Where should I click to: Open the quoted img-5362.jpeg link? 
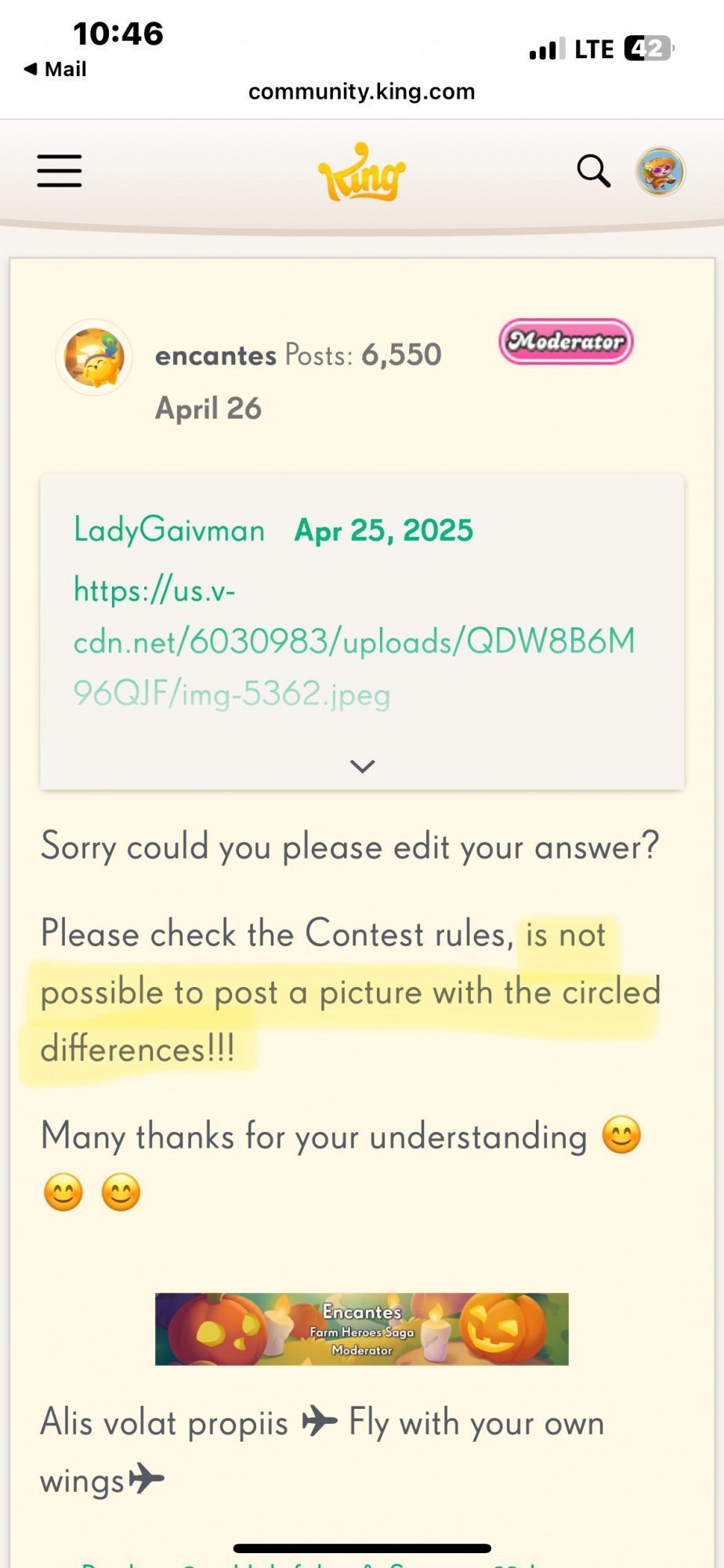pyautogui.click(x=353, y=642)
